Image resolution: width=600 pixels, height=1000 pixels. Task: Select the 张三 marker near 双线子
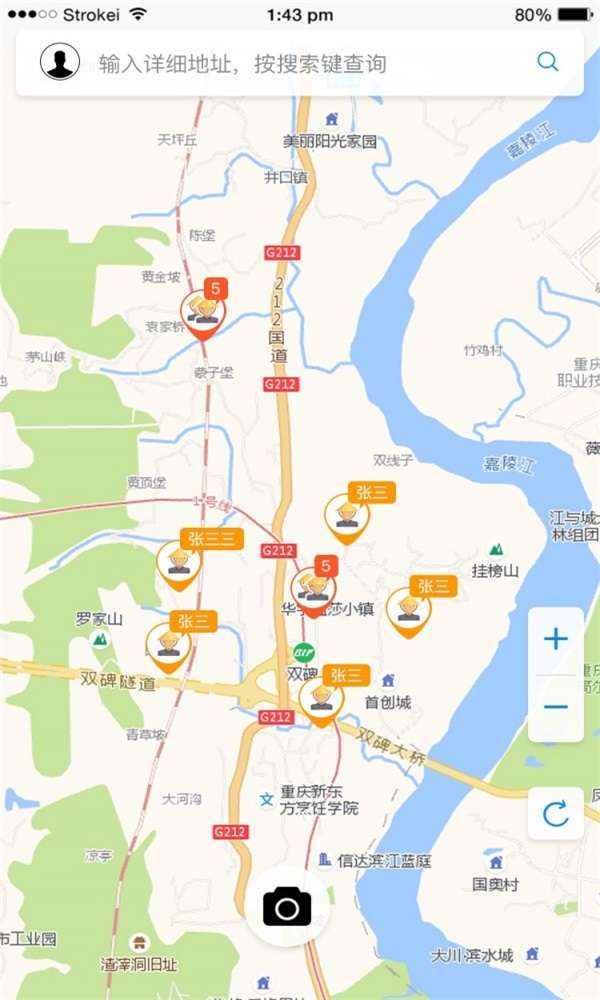(346, 516)
